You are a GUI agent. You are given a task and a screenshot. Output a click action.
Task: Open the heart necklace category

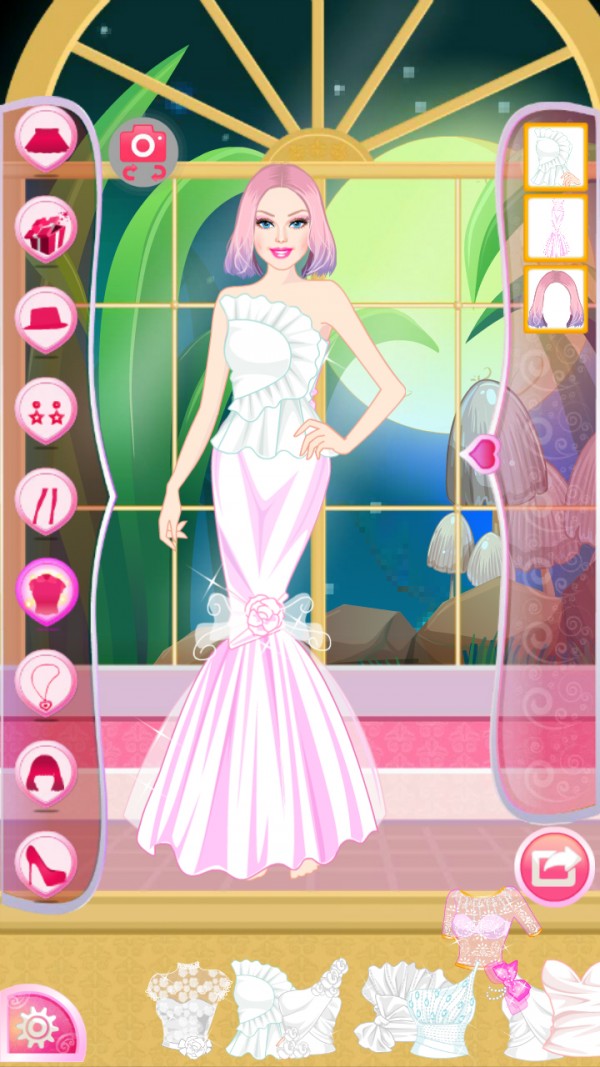46,681
